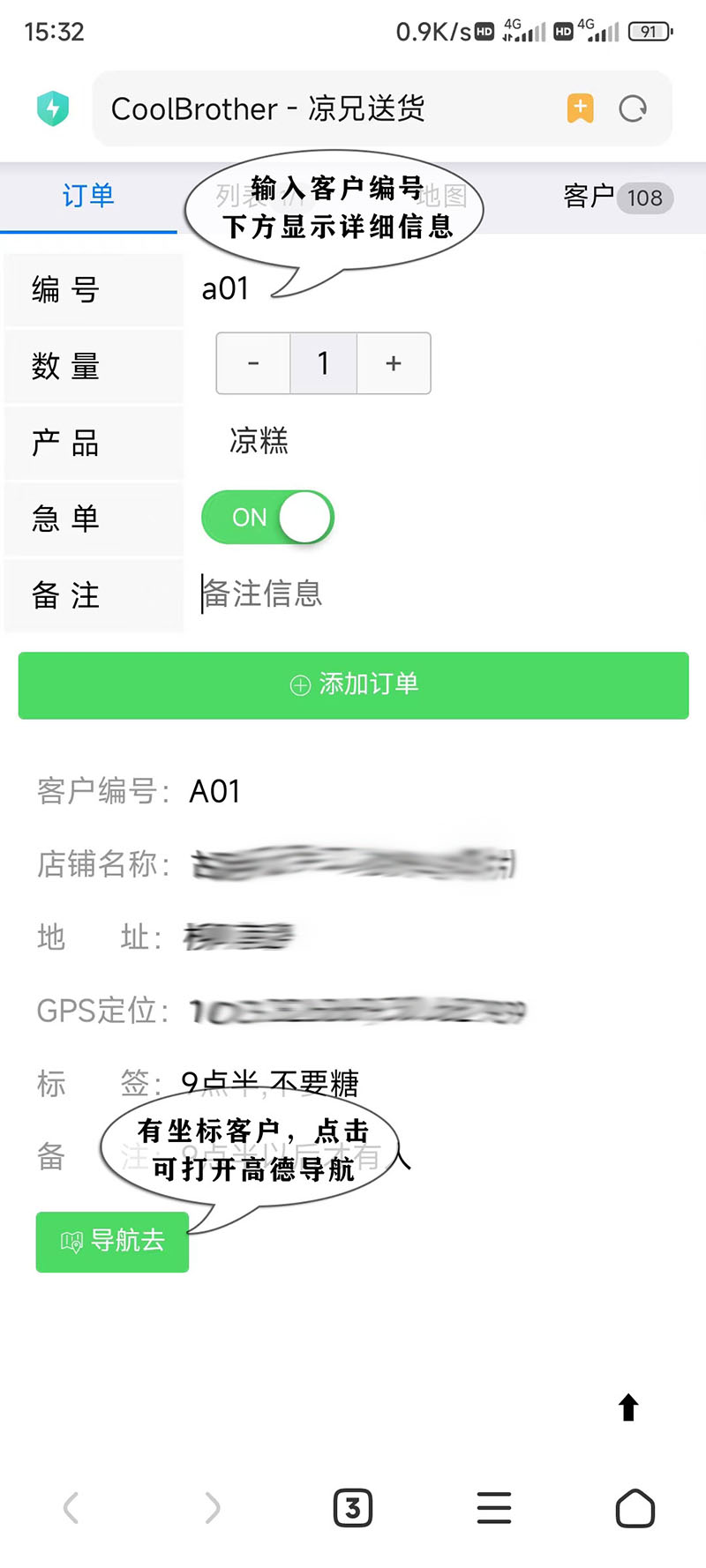Decrease quantity with the minus button
Image resolution: width=706 pixels, height=1568 pixels.
click(253, 363)
